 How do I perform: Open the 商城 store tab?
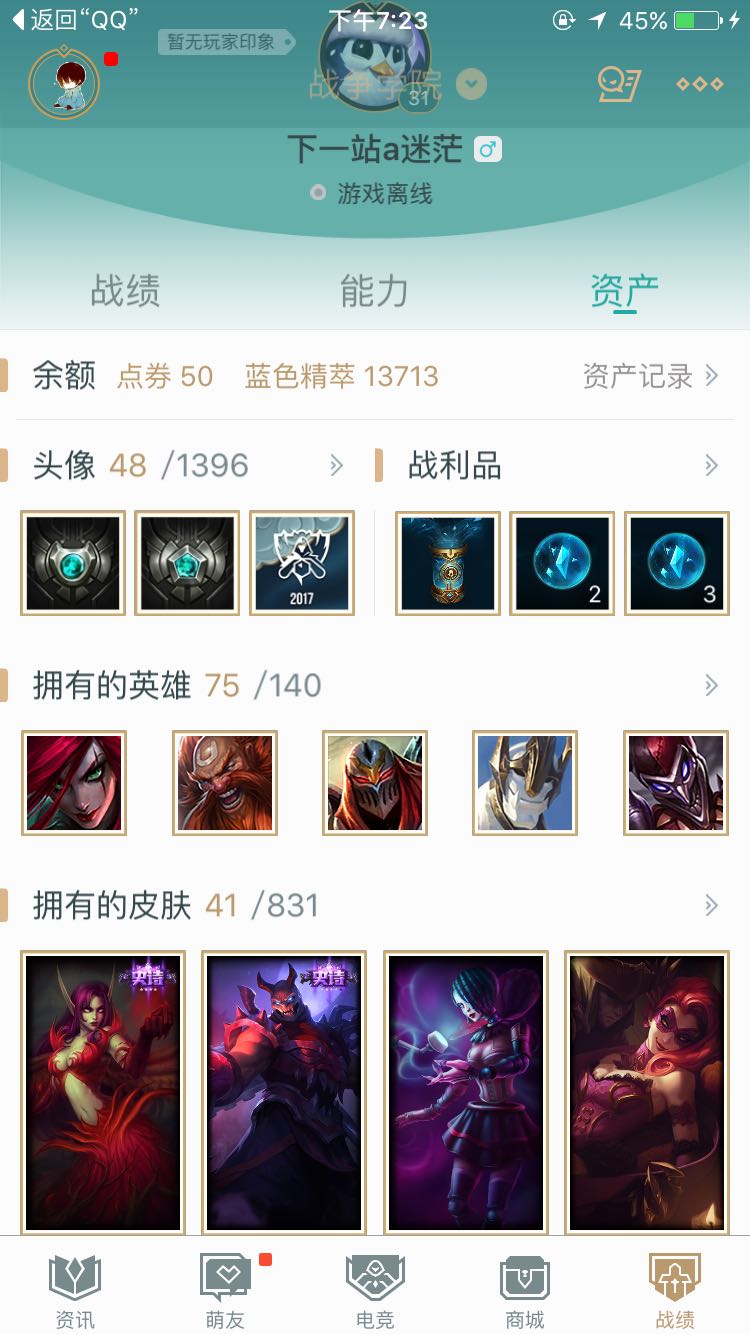pyautogui.click(x=525, y=1290)
